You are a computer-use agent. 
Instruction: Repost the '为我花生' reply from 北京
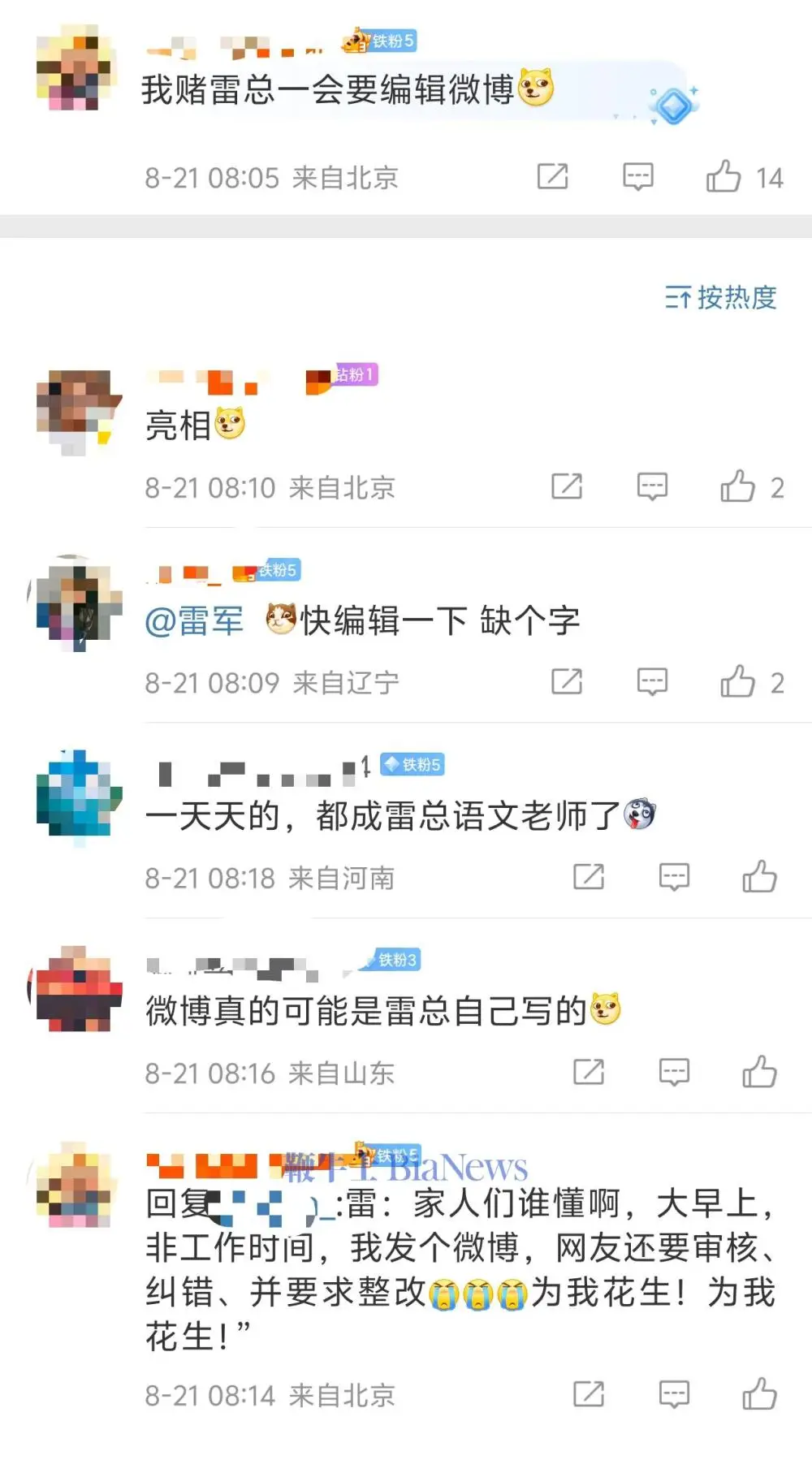(x=589, y=1394)
